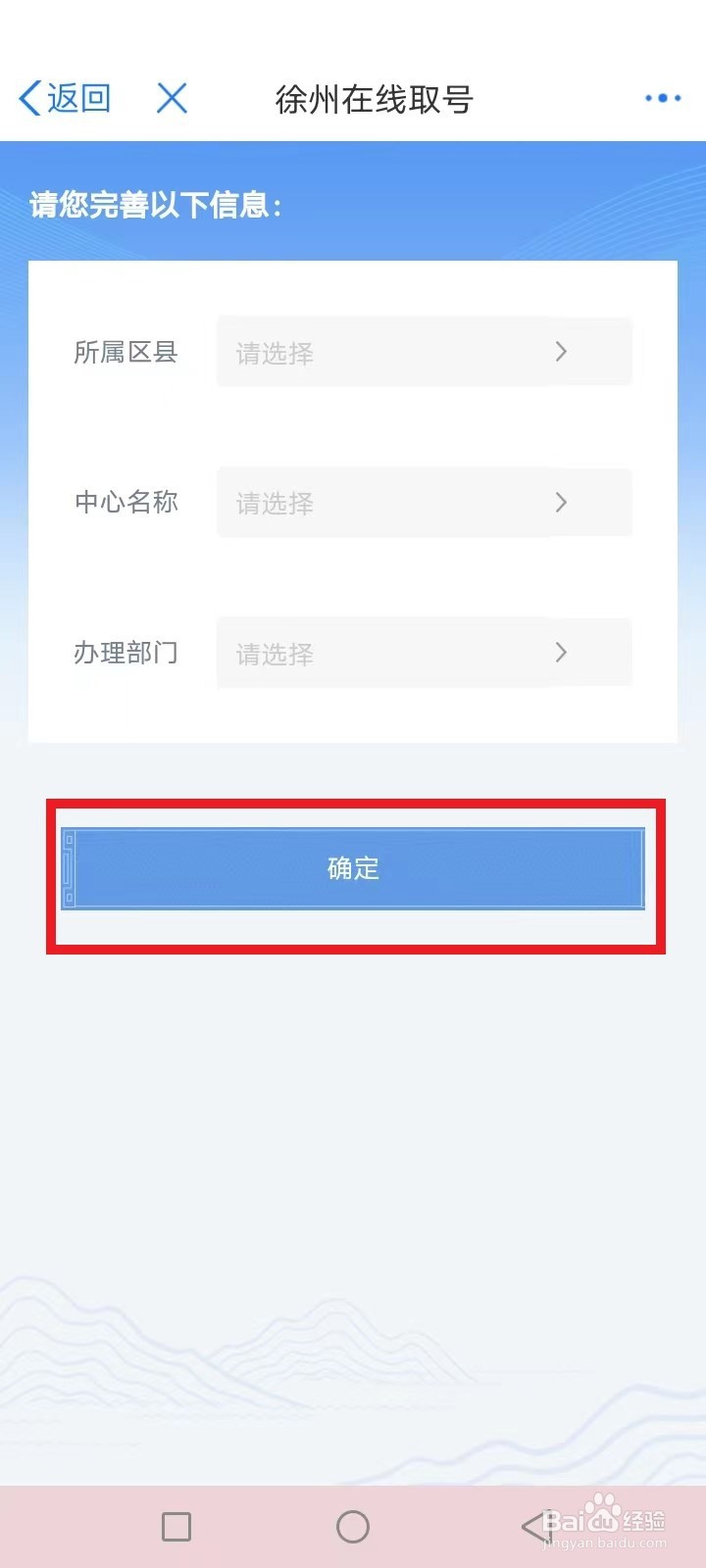The image size is (706, 1568).
Task: Expand the 所属区县 chevron arrow
Action: [561, 352]
